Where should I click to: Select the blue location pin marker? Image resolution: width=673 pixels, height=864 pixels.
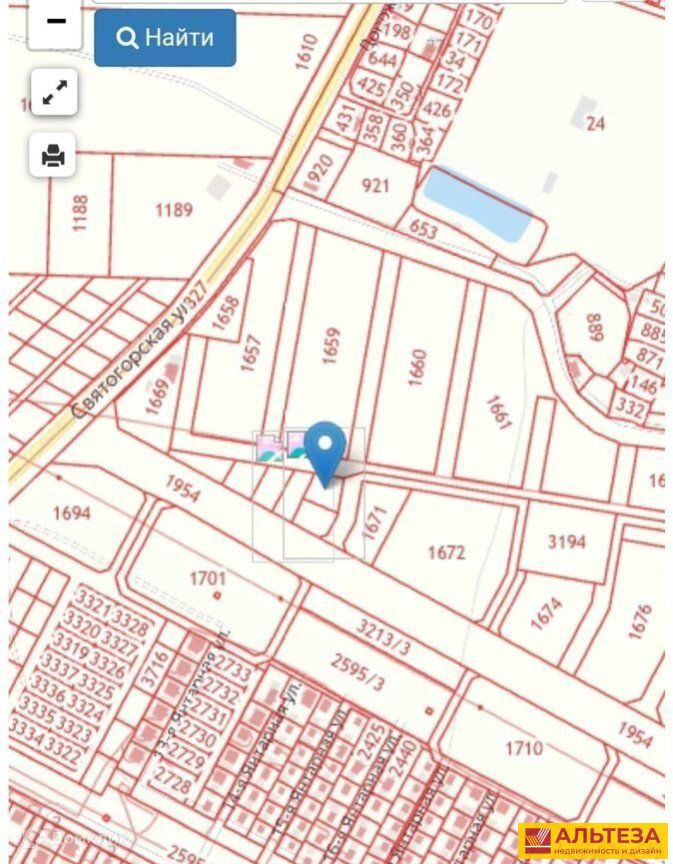coord(324,449)
